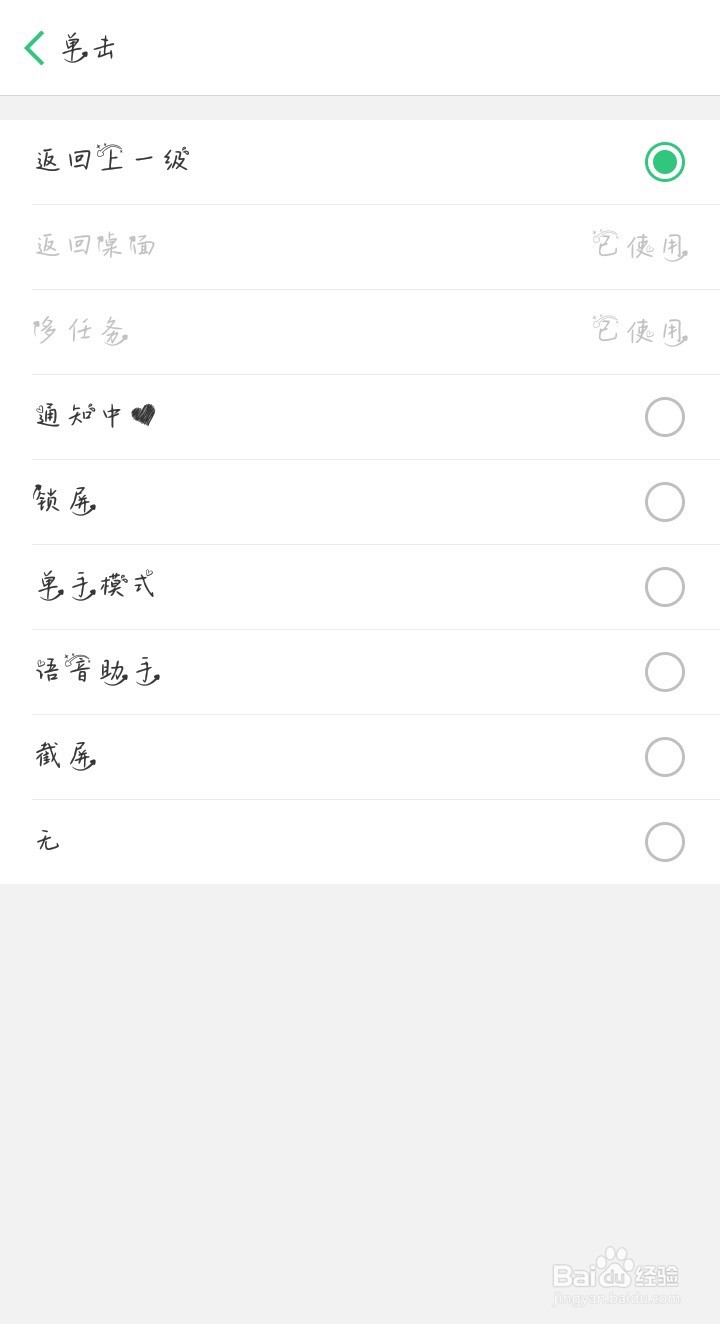This screenshot has width=720, height=1324.
Task: Go back from the 单击 screen
Action: (x=35, y=48)
